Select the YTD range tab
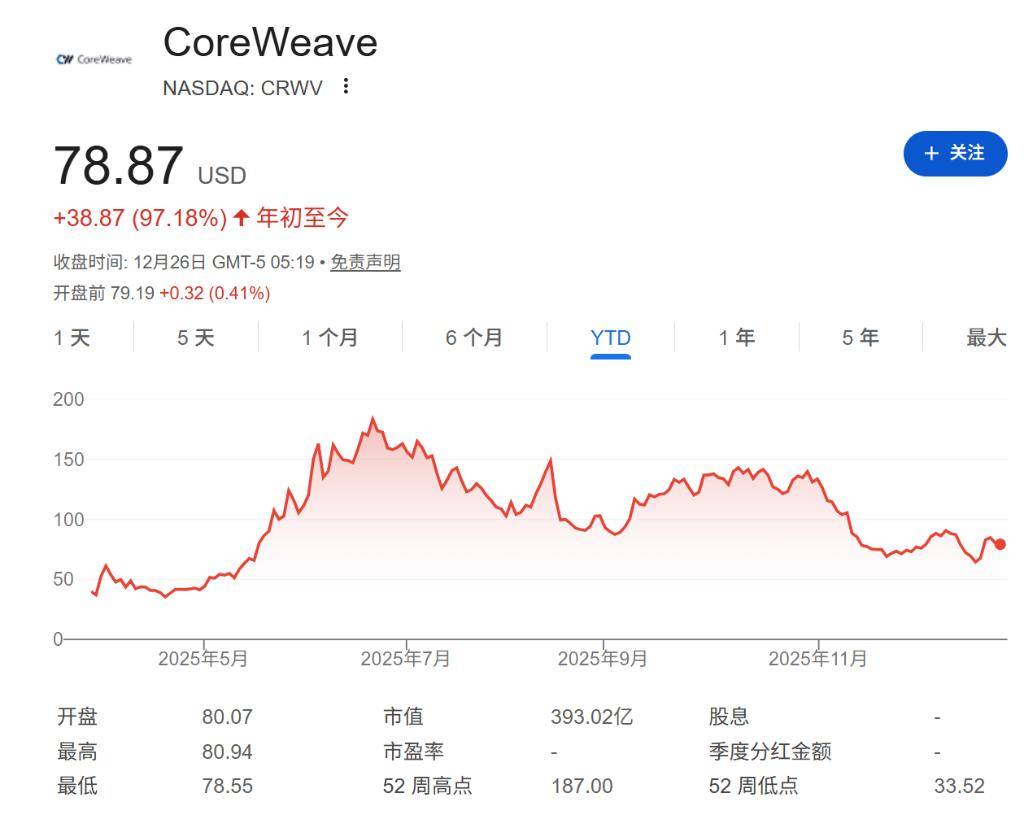This screenshot has width=1024, height=815. (610, 338)
